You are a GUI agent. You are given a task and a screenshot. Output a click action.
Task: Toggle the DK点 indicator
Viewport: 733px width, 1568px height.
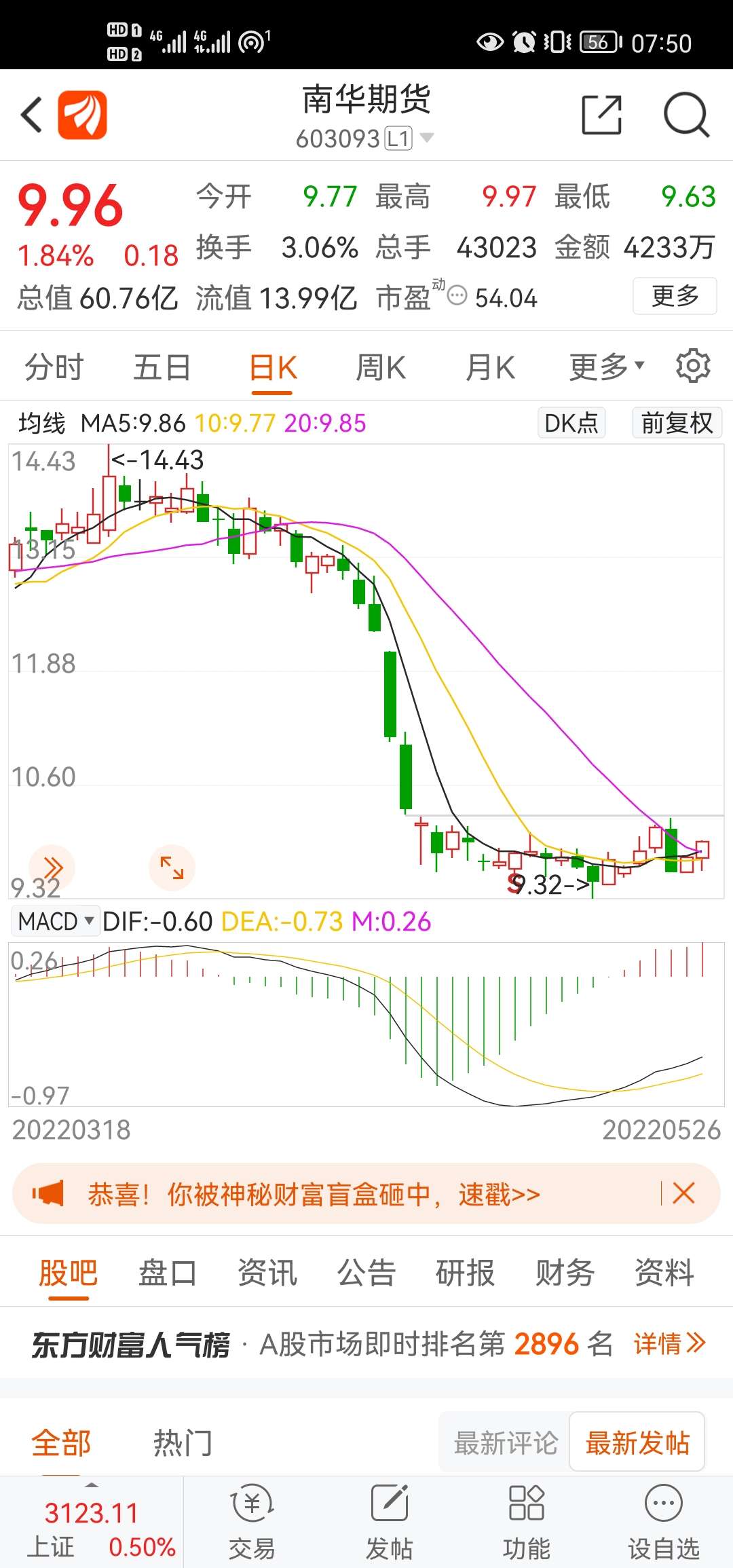[x=571, y=423]
